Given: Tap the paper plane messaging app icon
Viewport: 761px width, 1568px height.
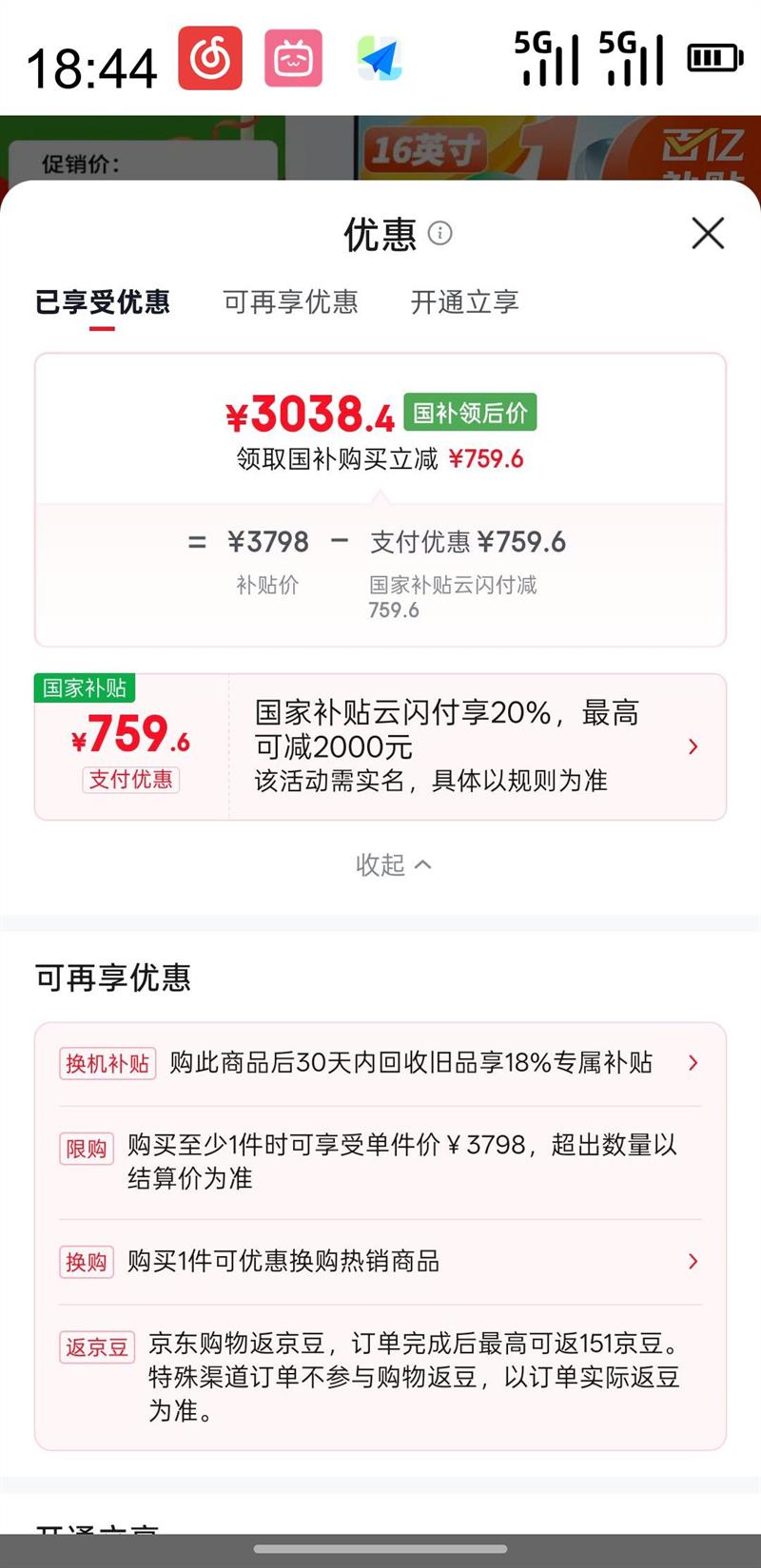Looking at the screenshot, I should point(379,60).
